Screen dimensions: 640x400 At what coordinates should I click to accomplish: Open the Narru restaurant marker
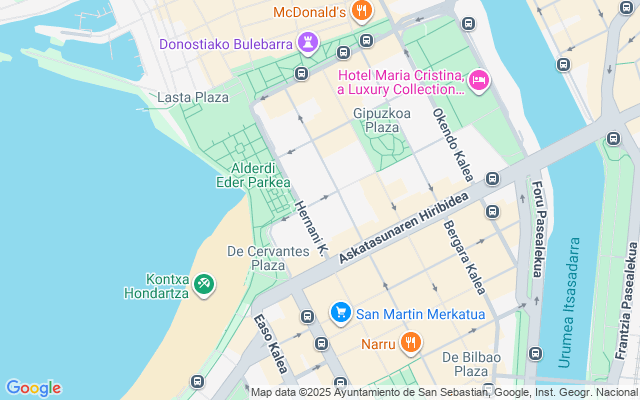tap(410, 345)
